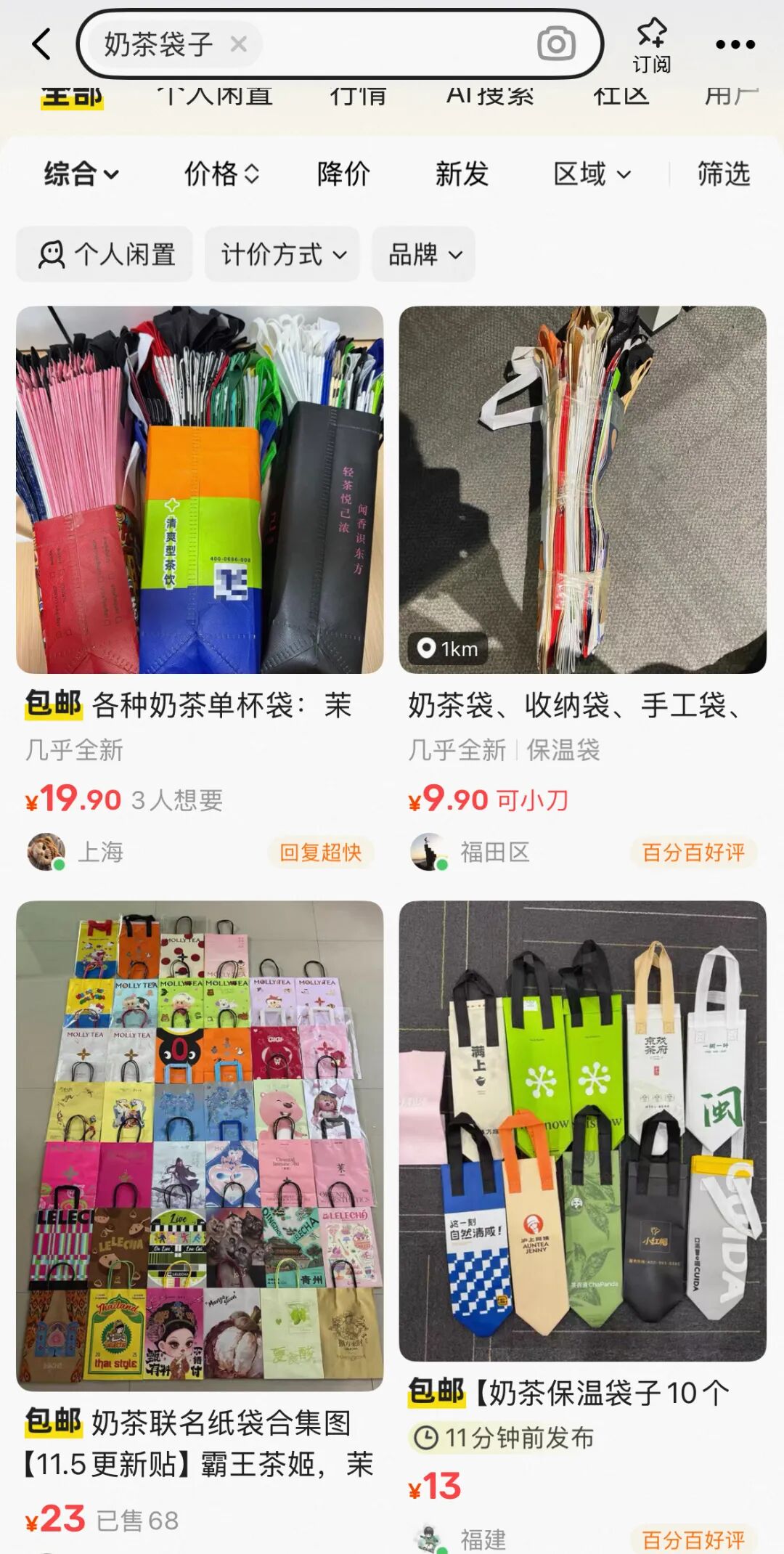Open the 奶茶联名纸袋合集图 listing
This screenshot has width=784, height=1554.
200,1145
